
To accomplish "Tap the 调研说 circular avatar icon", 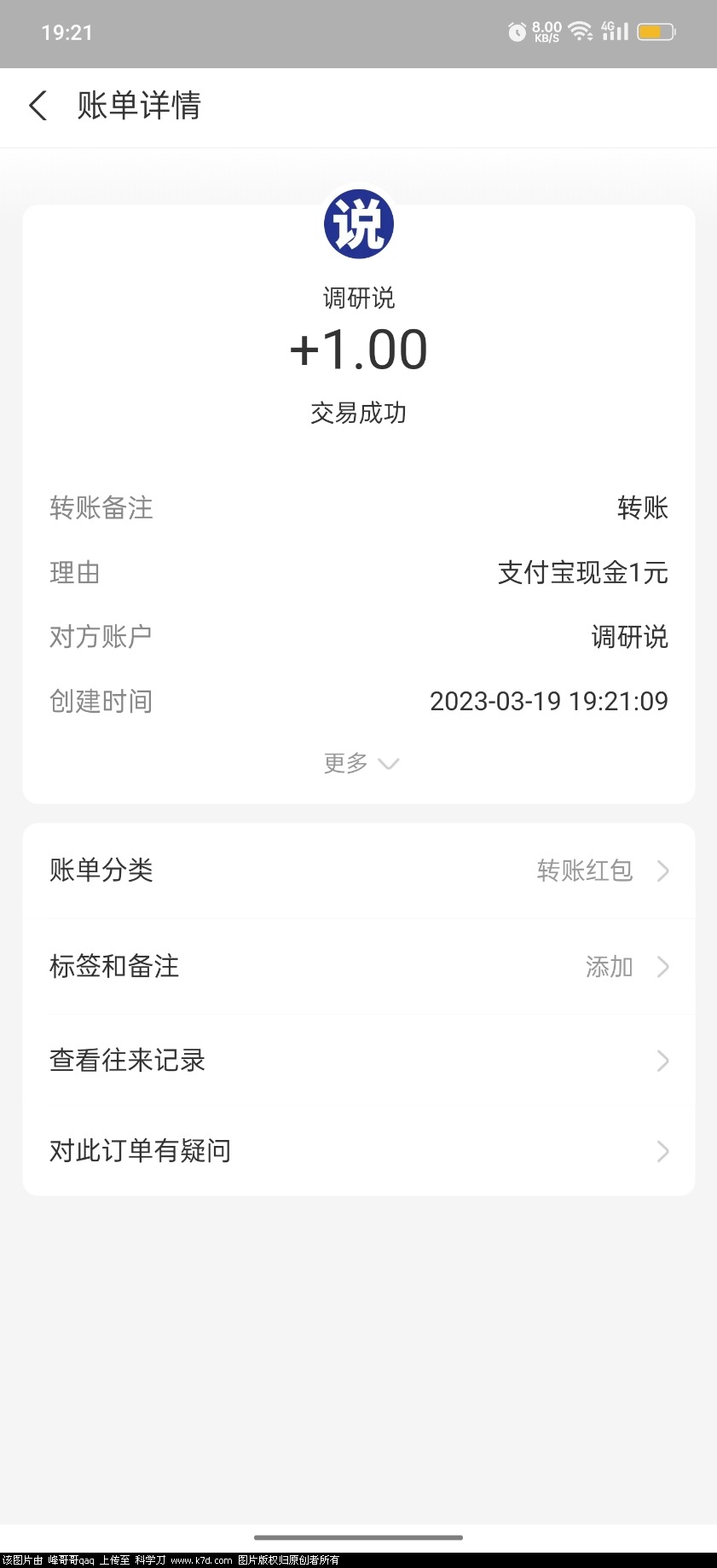I will [359, 223].
